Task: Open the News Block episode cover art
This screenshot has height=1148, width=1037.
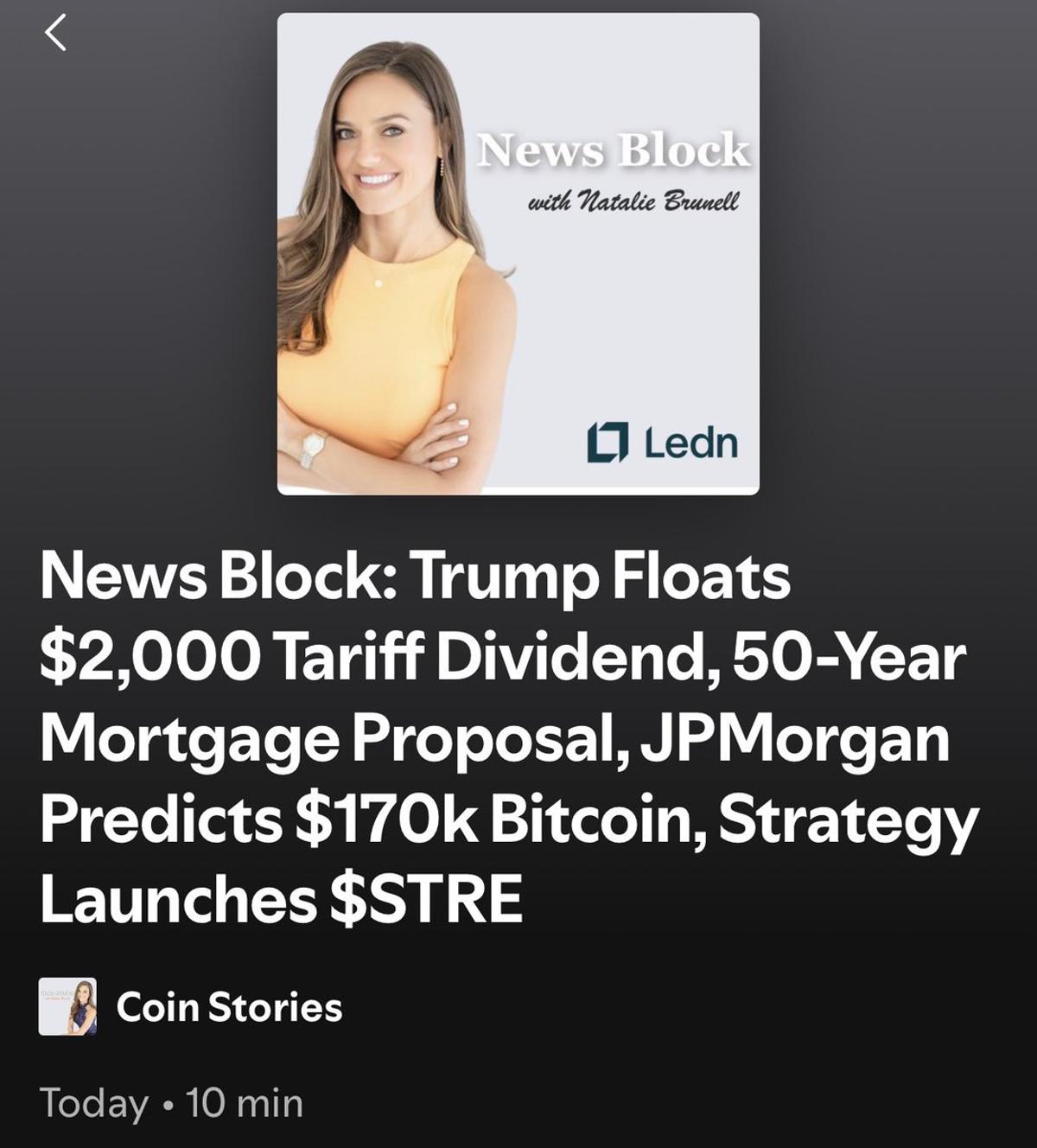Action: [518, 253]
